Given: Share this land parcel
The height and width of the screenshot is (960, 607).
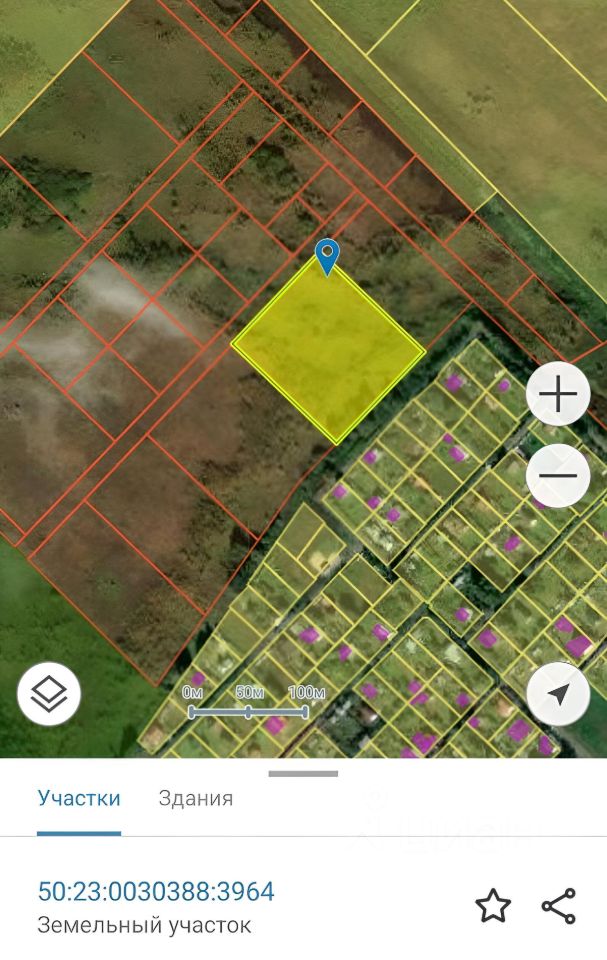Looking at the screenshot, I should pyautogui.click(x=558, y=906).
